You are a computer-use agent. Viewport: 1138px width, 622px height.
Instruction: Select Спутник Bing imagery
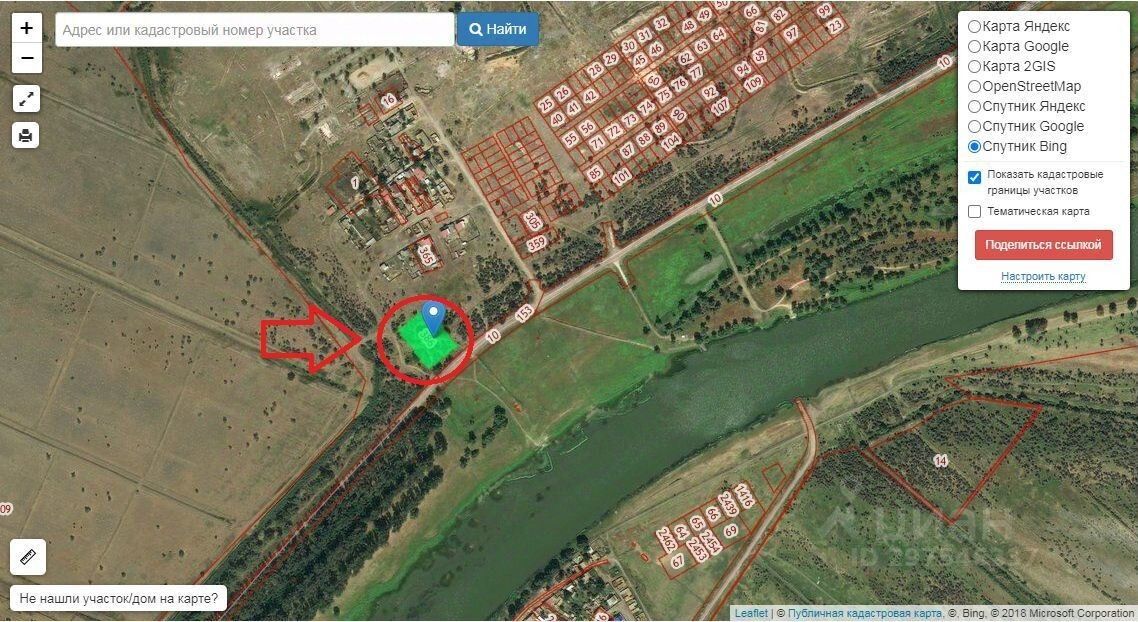[975, 146]
